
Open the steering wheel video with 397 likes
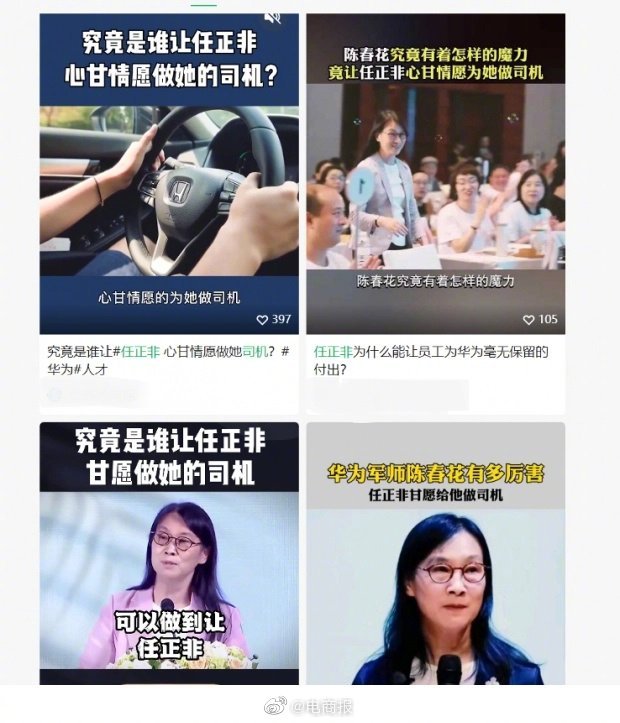click(x=169, y=190)
